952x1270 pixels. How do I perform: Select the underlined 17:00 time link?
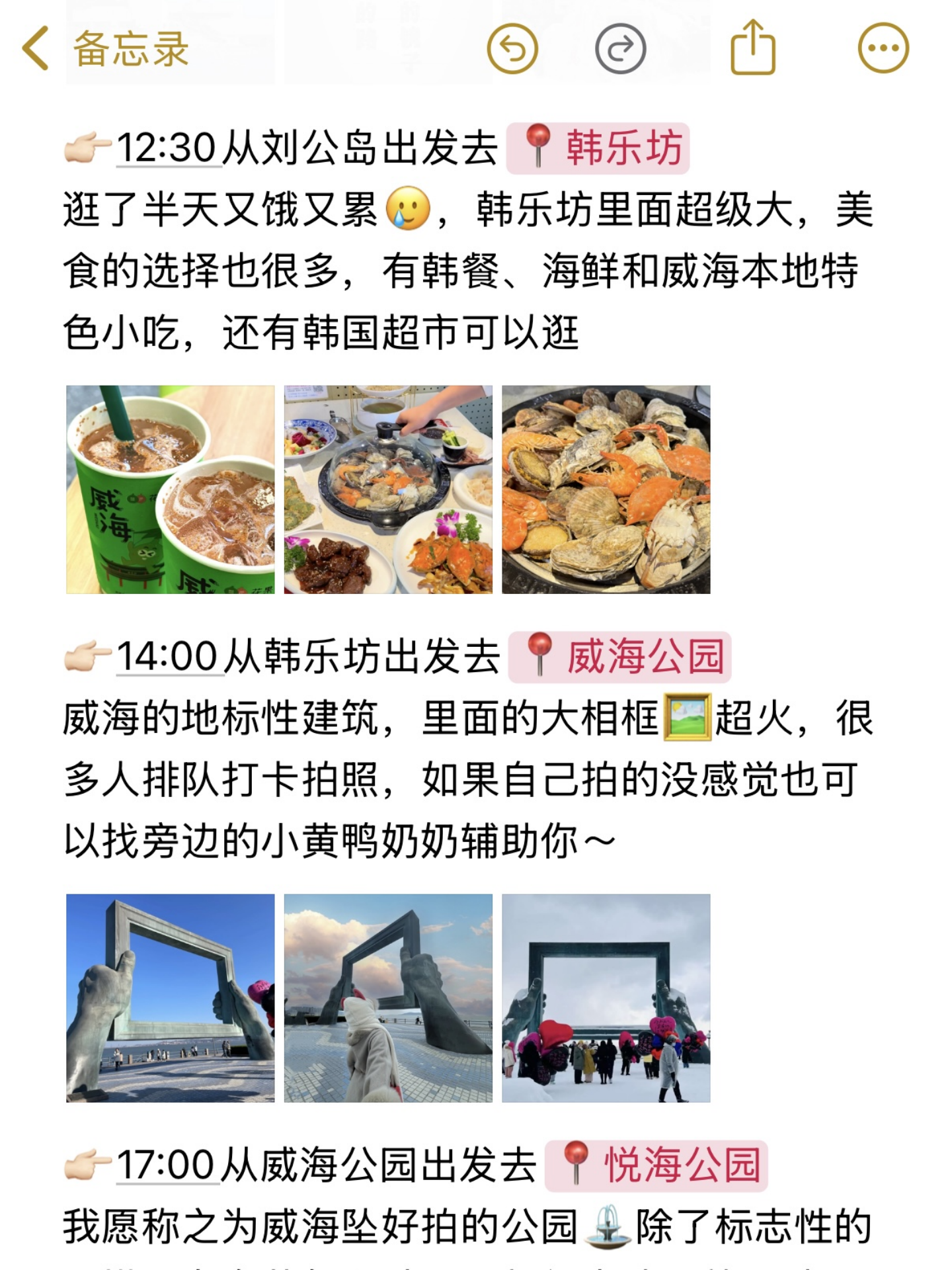pyautogui.click(x=165, y=1165)
